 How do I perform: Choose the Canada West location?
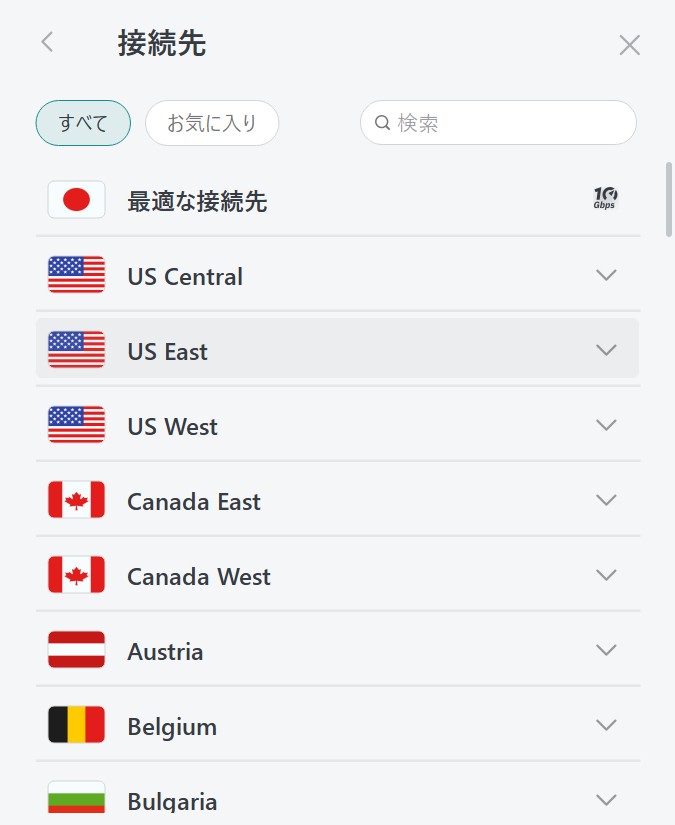click(x=199, y=576)
